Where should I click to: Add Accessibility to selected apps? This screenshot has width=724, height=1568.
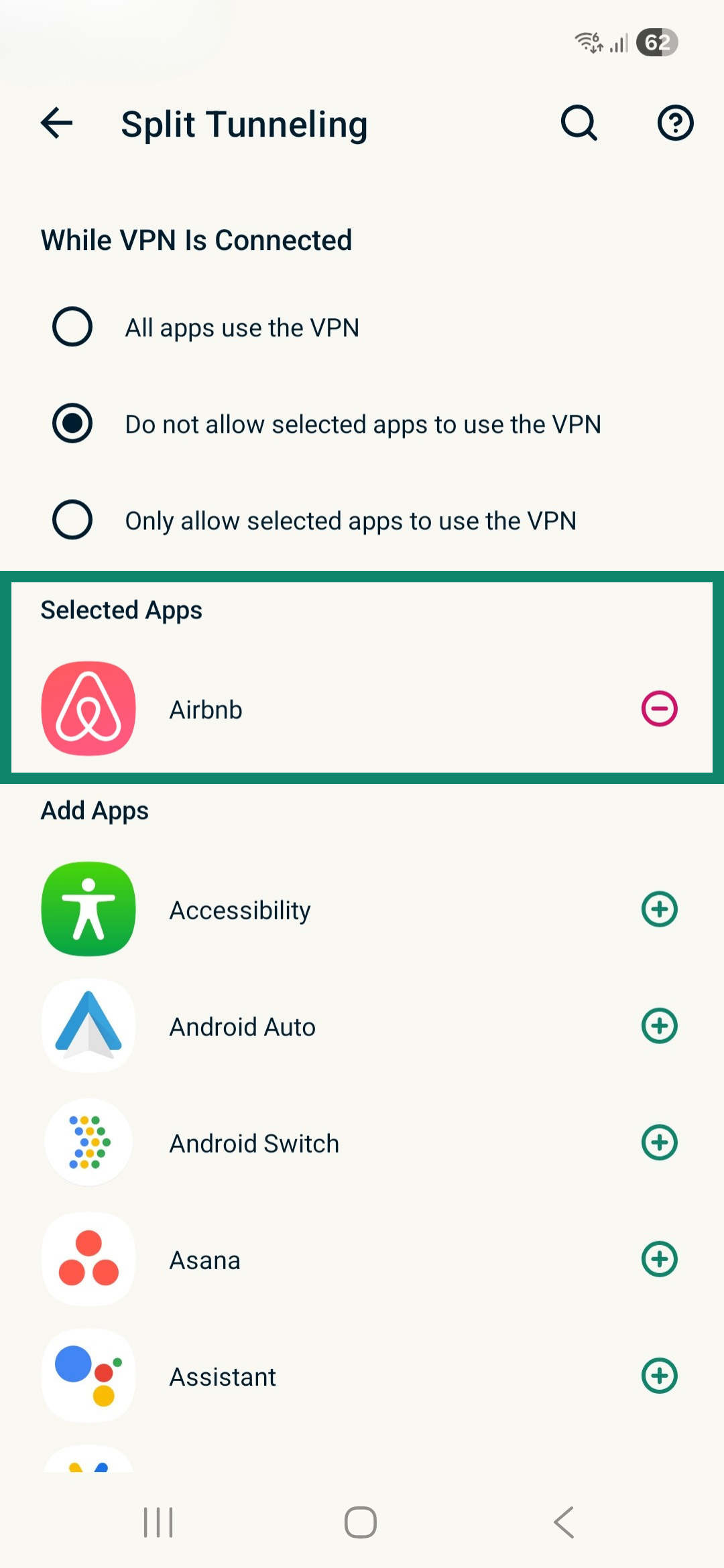(x=659, y=909)
